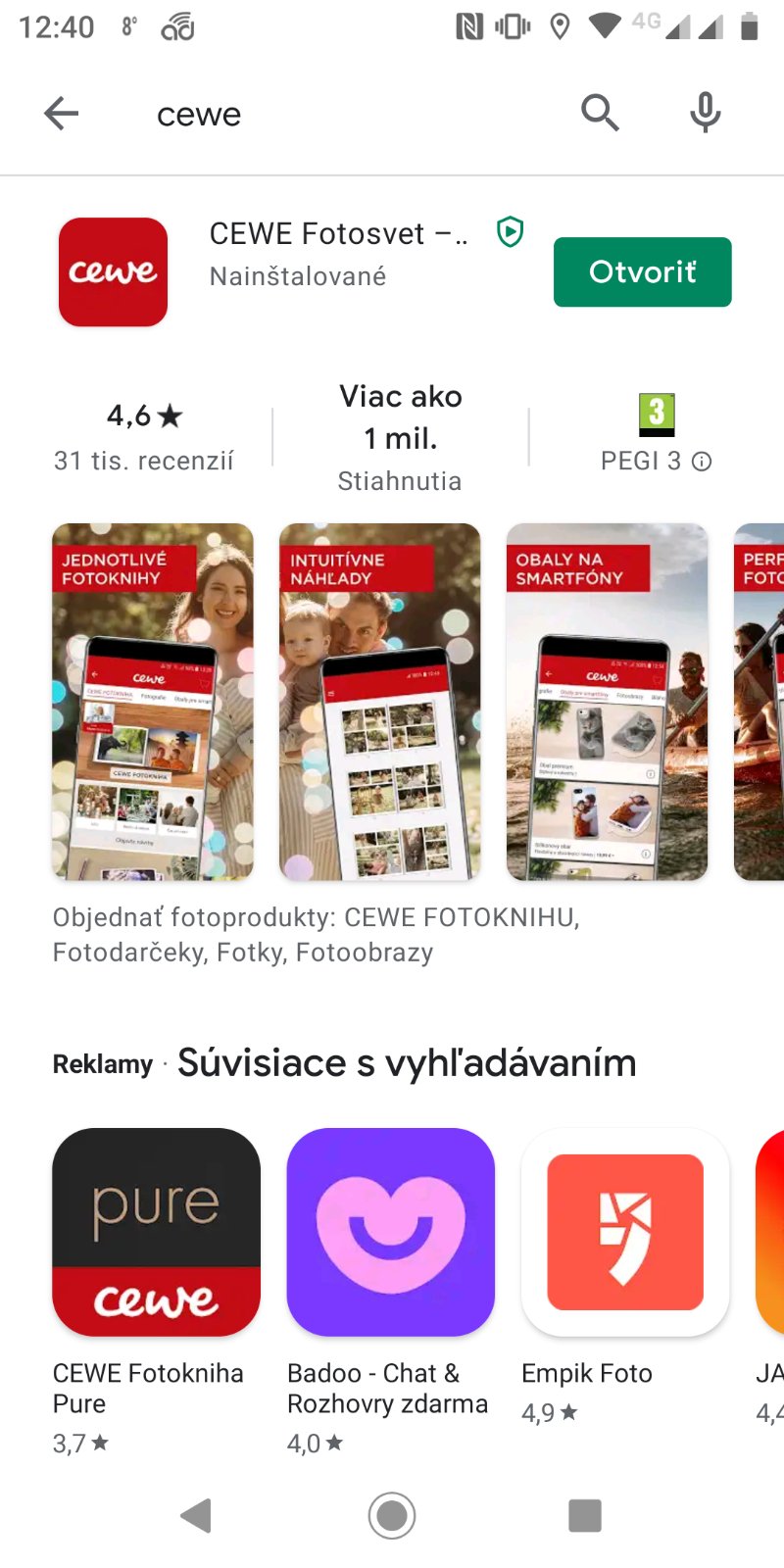View the Intuitívne náhľady screenshot
Screen dimensions: 784x1568
pyautogui.click(x=380, y=701)
